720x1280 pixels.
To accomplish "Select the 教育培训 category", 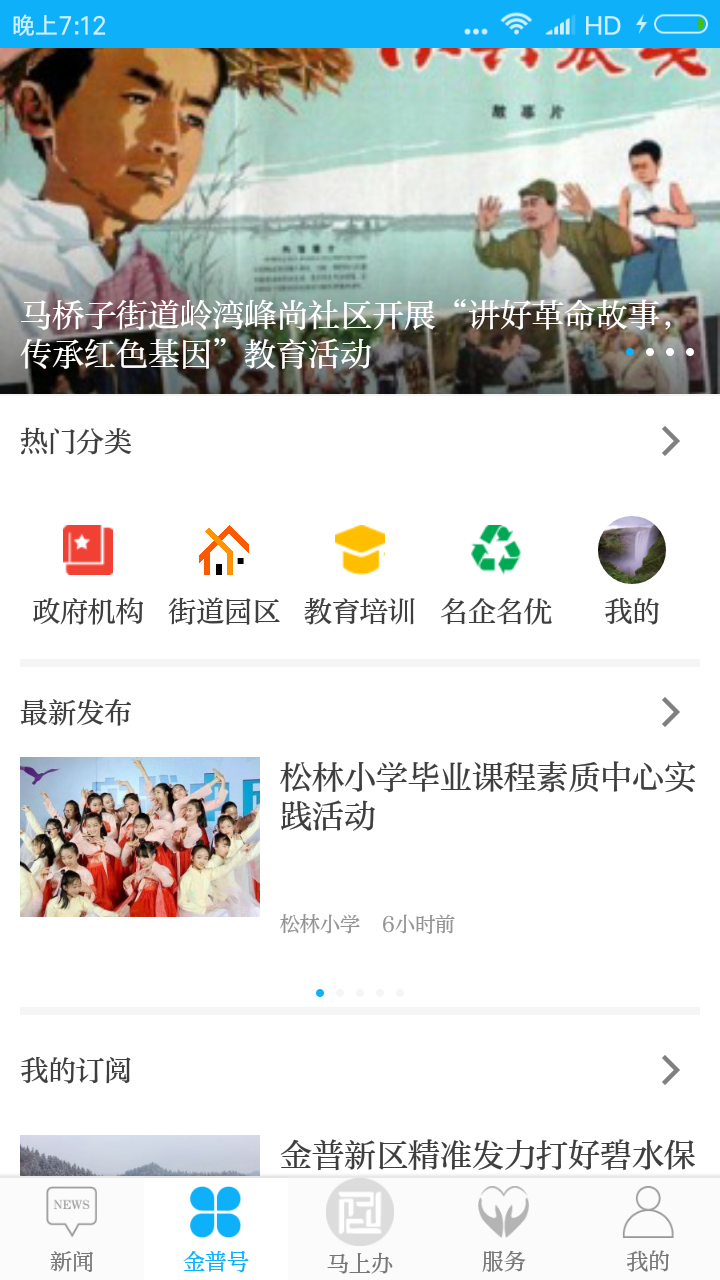I will [x=360, y=572].
